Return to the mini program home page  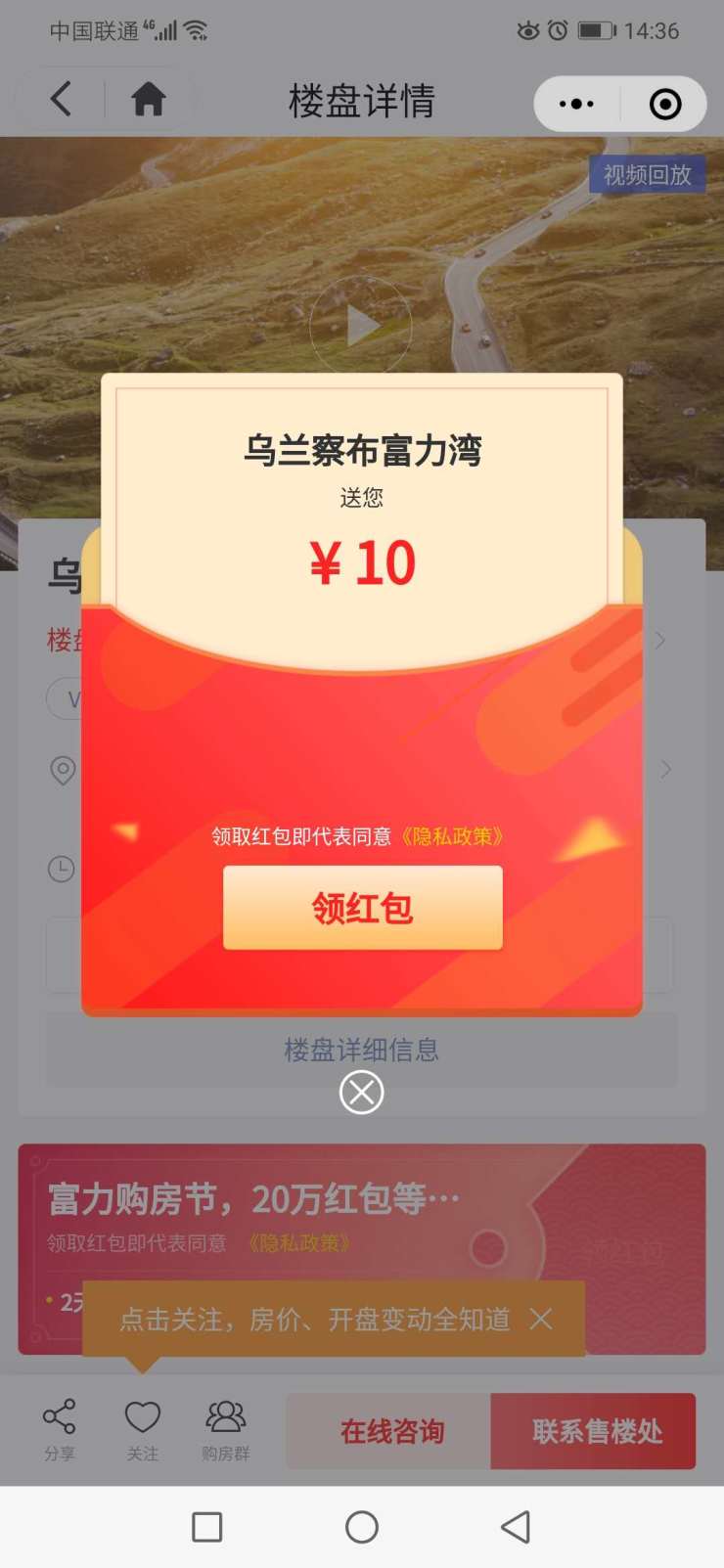click(x=149, y=100)
